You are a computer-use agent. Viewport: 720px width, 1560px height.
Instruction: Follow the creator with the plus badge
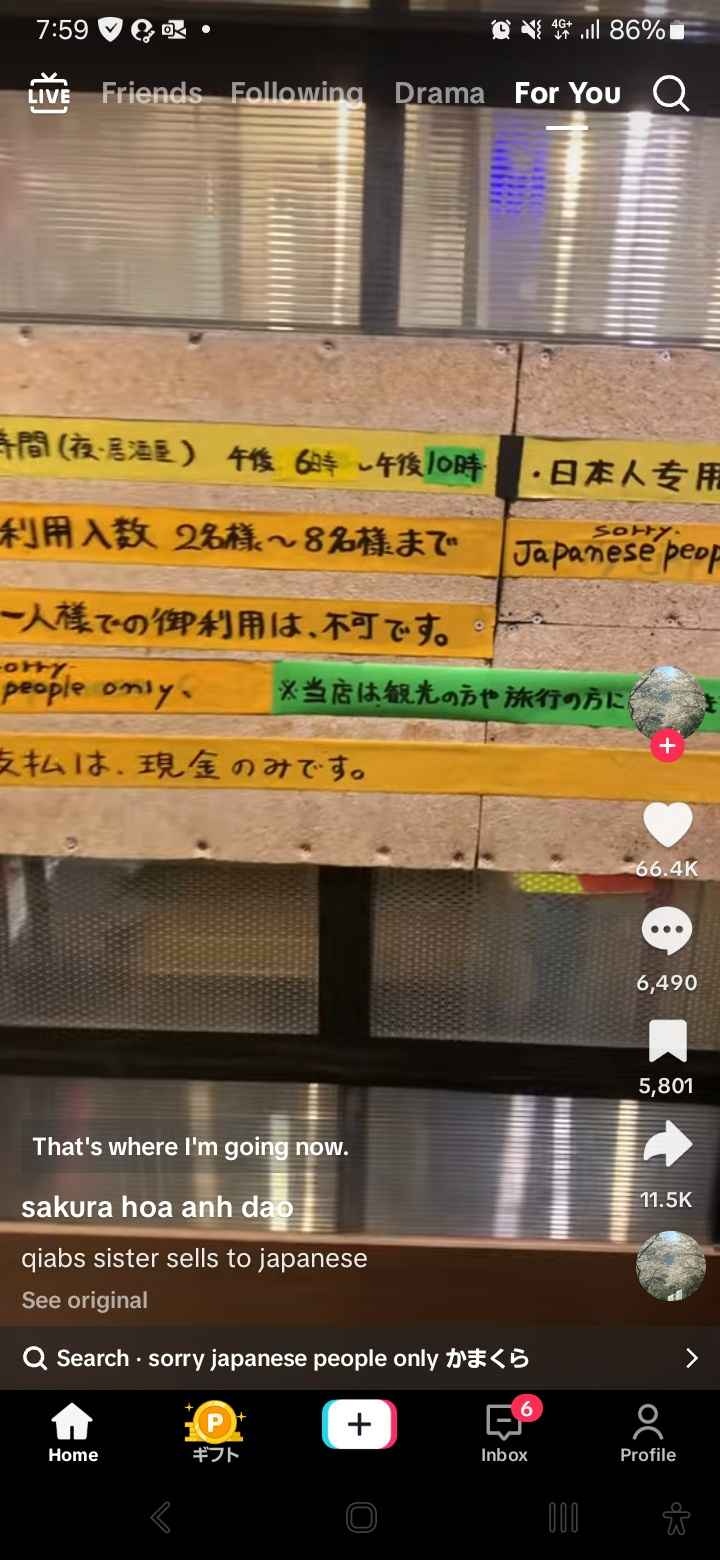pyautogui.click(x=667, y=745)
